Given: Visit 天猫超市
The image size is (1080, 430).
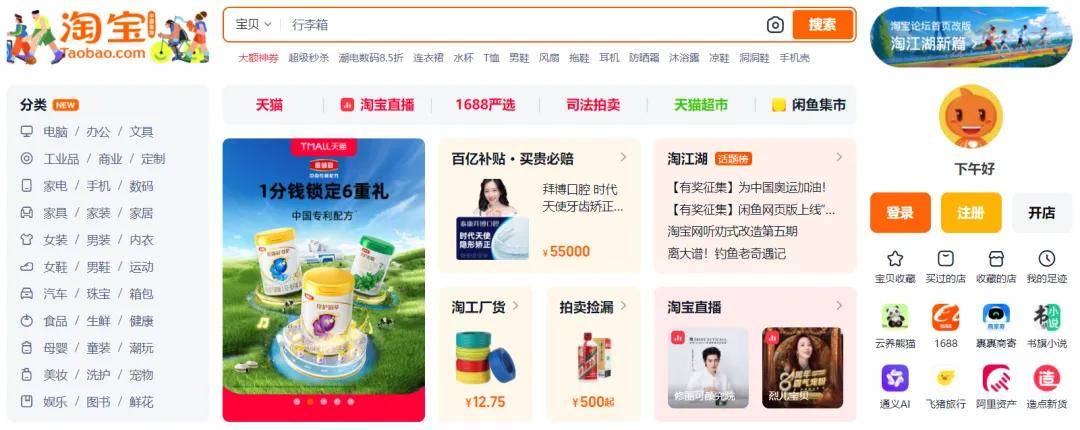Looking at the screenshot, I should pyautogui.click(x=700, y=104).
